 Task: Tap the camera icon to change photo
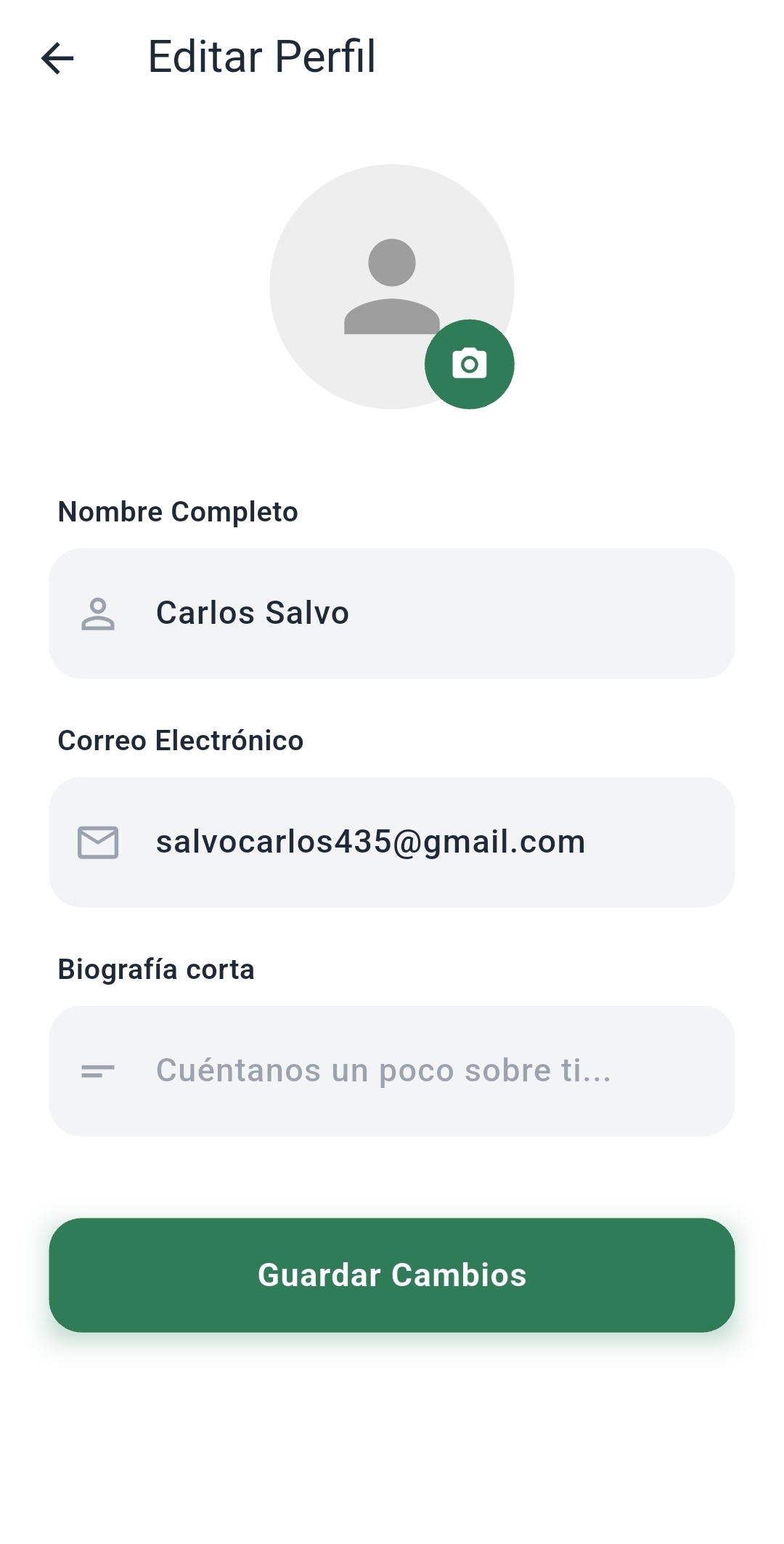469,364
